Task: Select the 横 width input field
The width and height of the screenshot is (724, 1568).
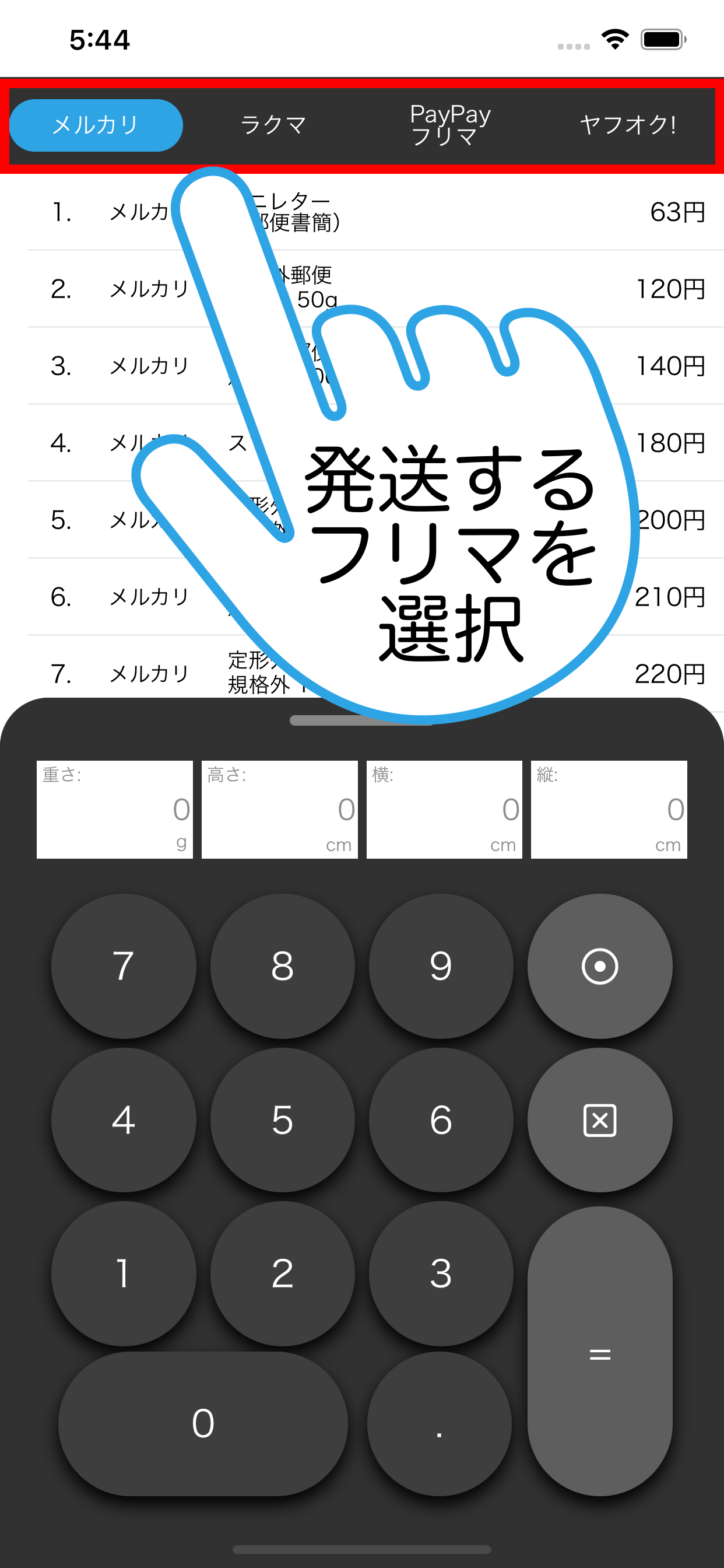Action: [444, 809]
